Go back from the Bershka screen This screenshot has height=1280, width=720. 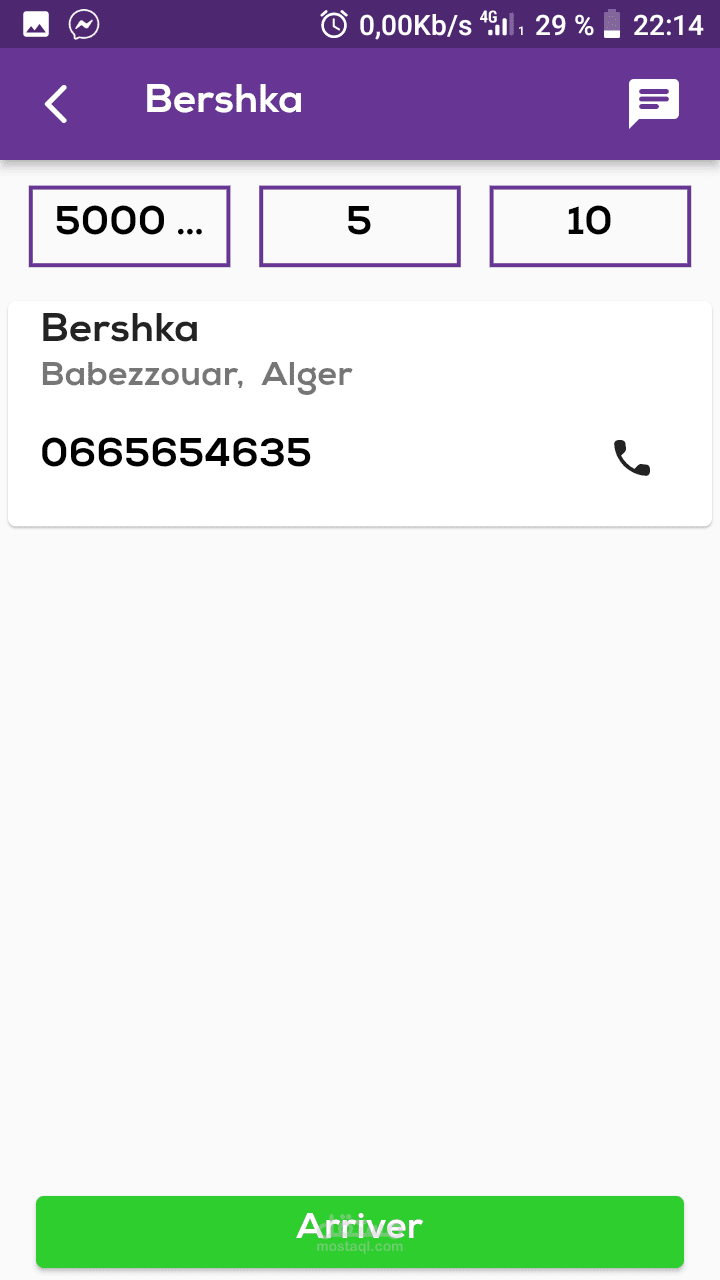pos(56,104)
